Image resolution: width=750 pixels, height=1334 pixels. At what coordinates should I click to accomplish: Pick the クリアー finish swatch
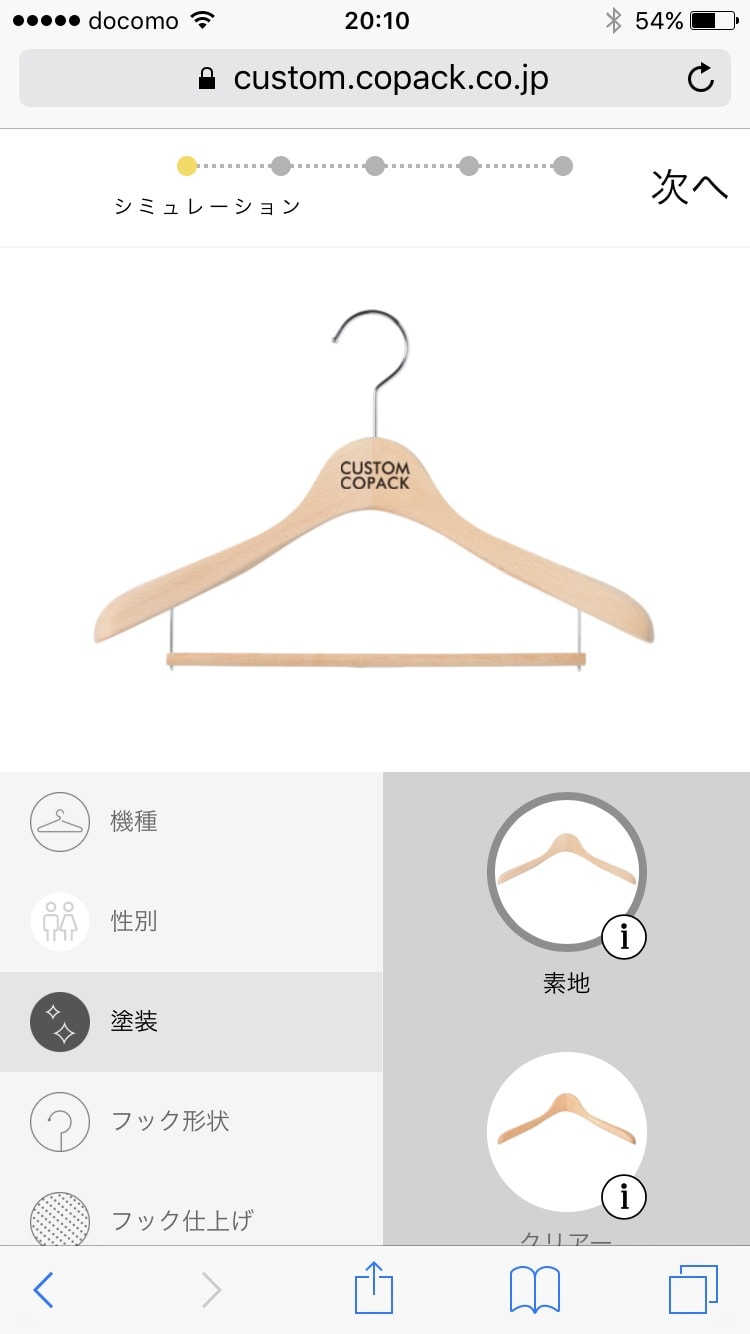(x=567, y=1132)
